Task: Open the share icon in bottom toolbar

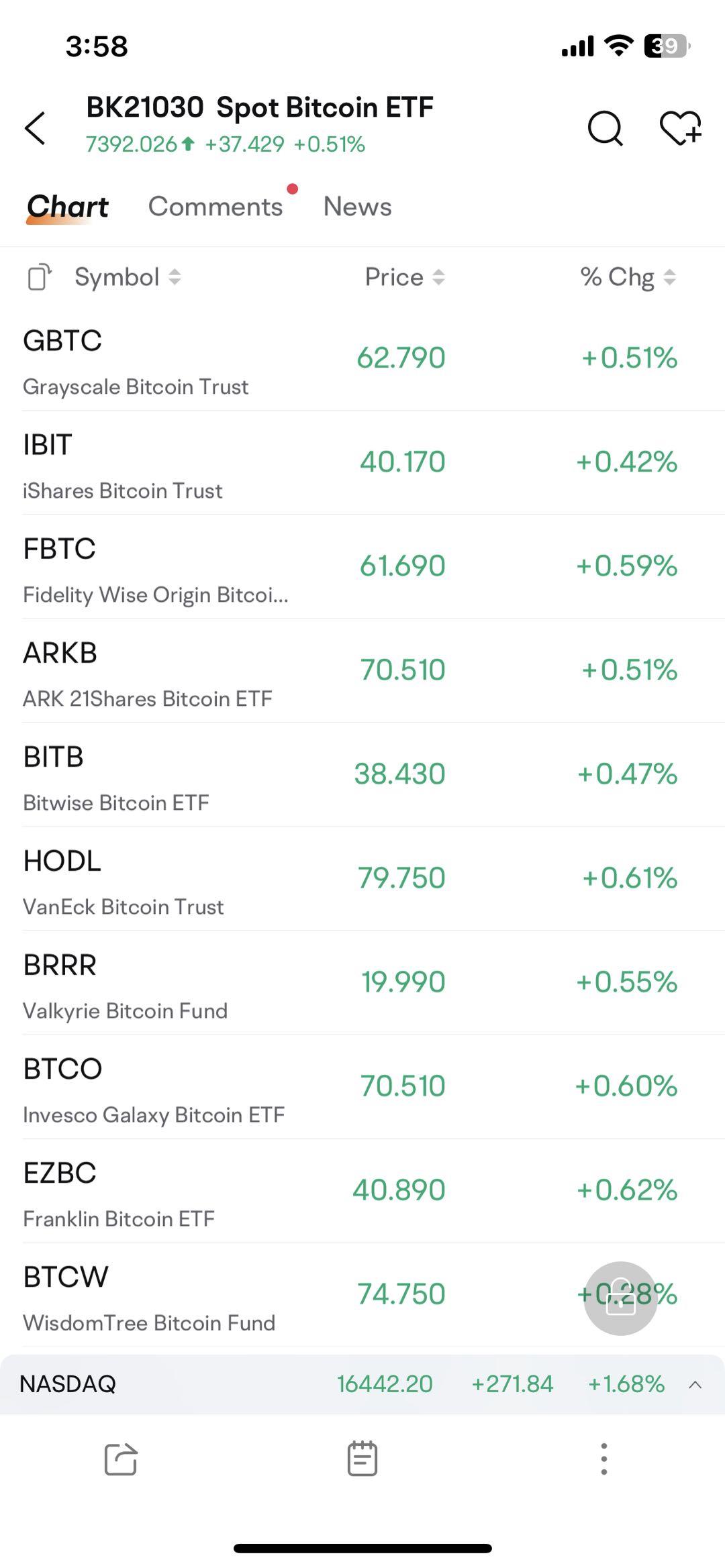Action: pyautogui.click(x=121, y=1457)
